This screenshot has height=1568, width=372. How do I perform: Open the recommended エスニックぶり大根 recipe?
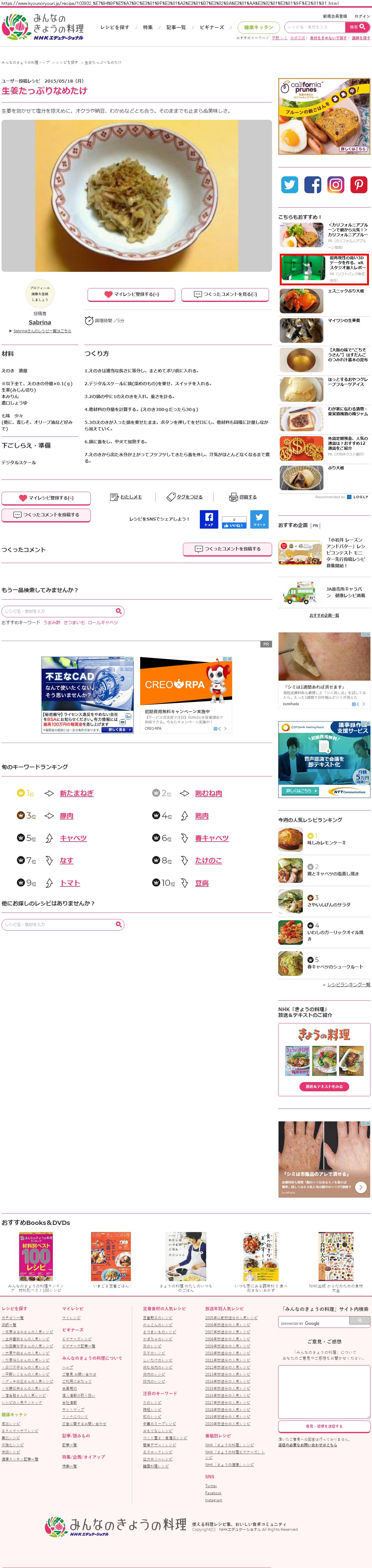346,291
